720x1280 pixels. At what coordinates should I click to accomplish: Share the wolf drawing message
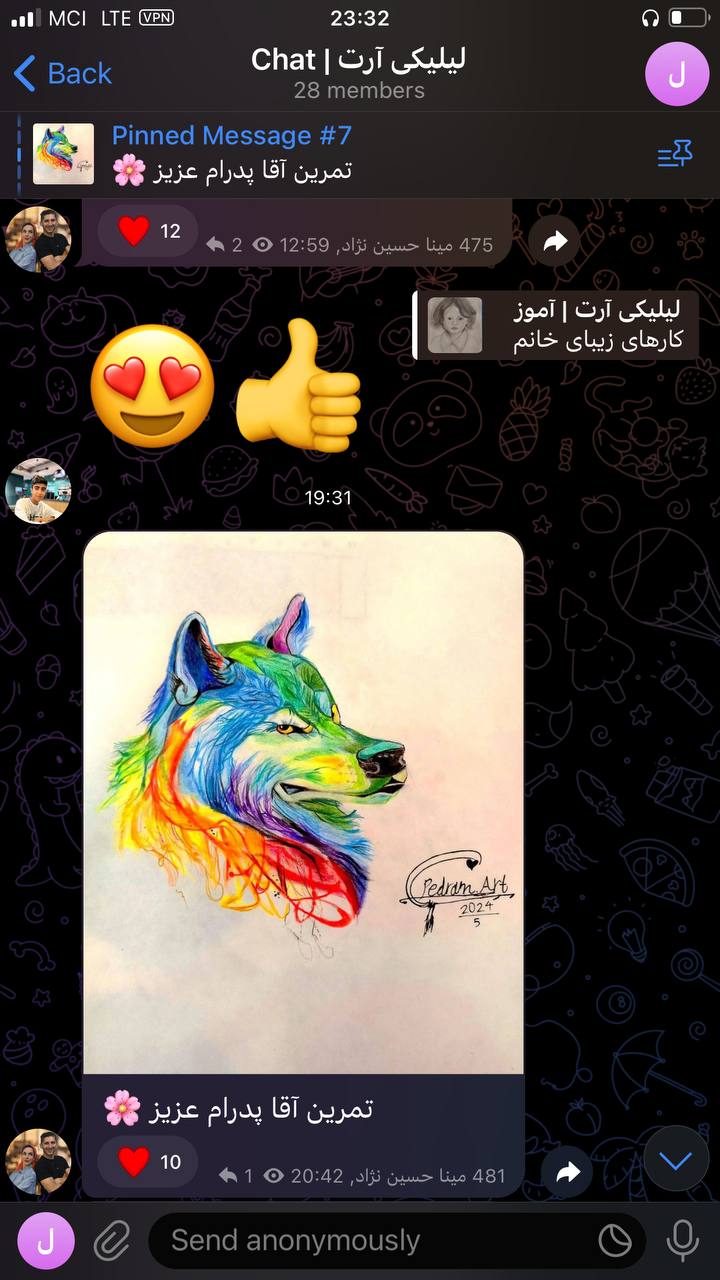point(568,1171)
